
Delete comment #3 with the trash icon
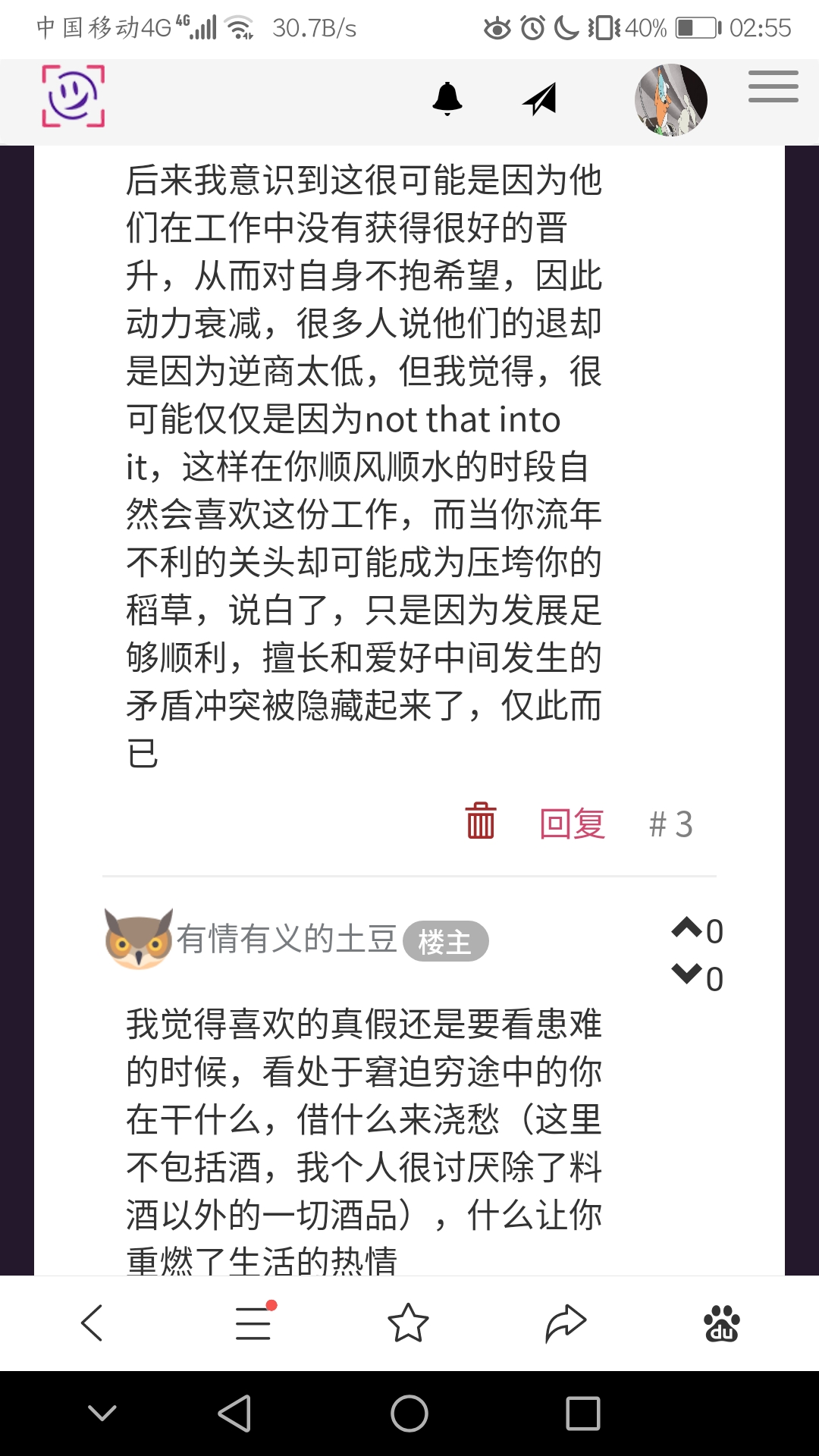tap(480, 821)
